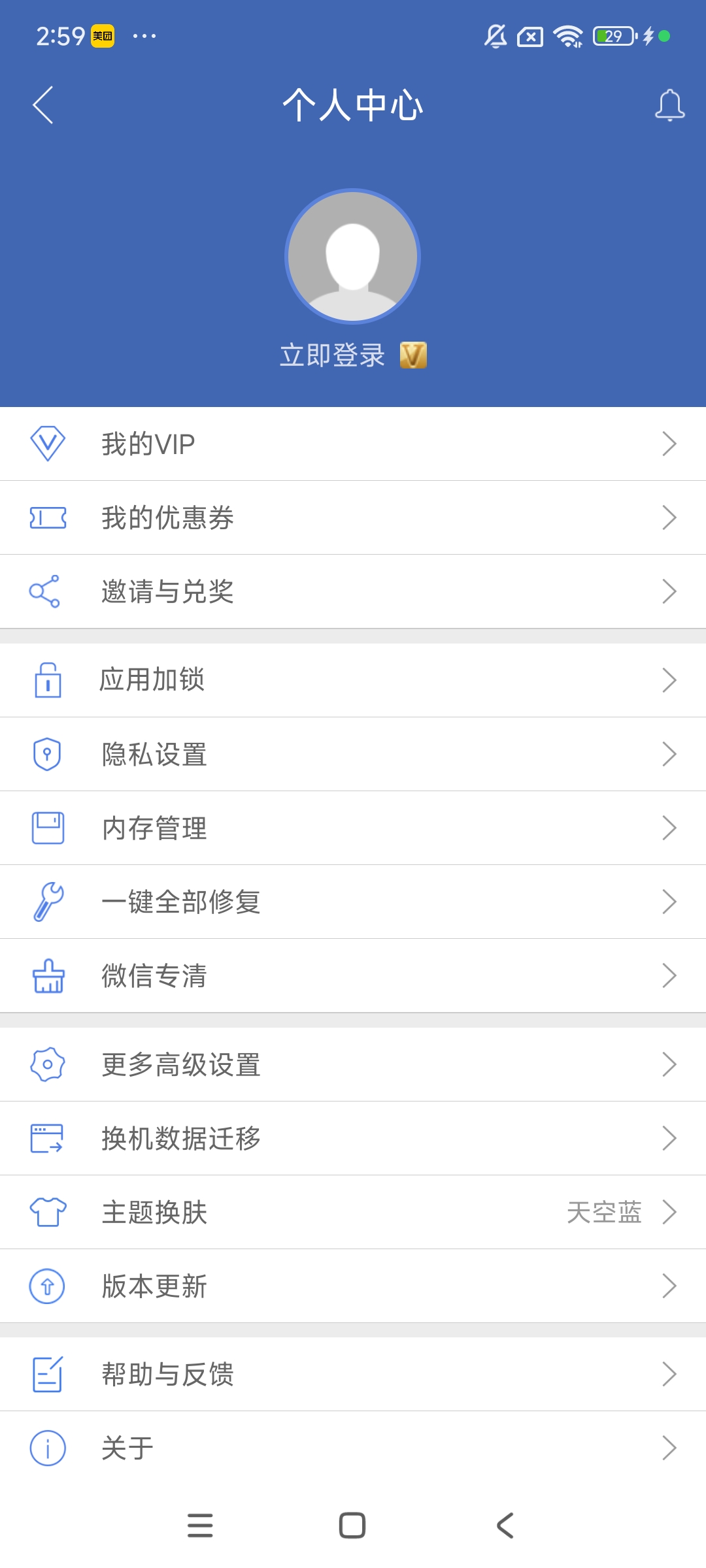706x1568 pixels.
Task: Click the 微信专清 broom icon
Action: pyautogui.click(x=48, y=975)
